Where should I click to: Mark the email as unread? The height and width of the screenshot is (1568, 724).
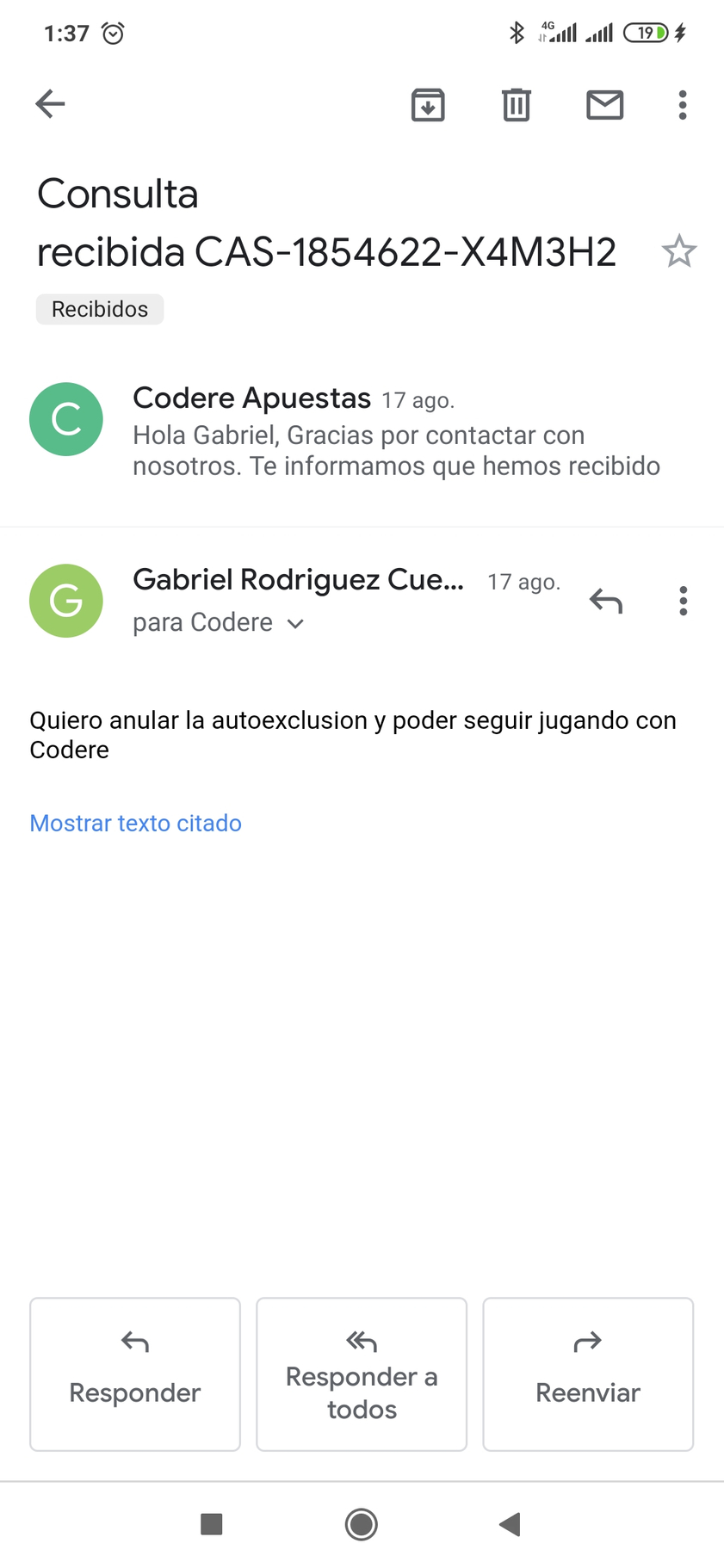[604, 104]
